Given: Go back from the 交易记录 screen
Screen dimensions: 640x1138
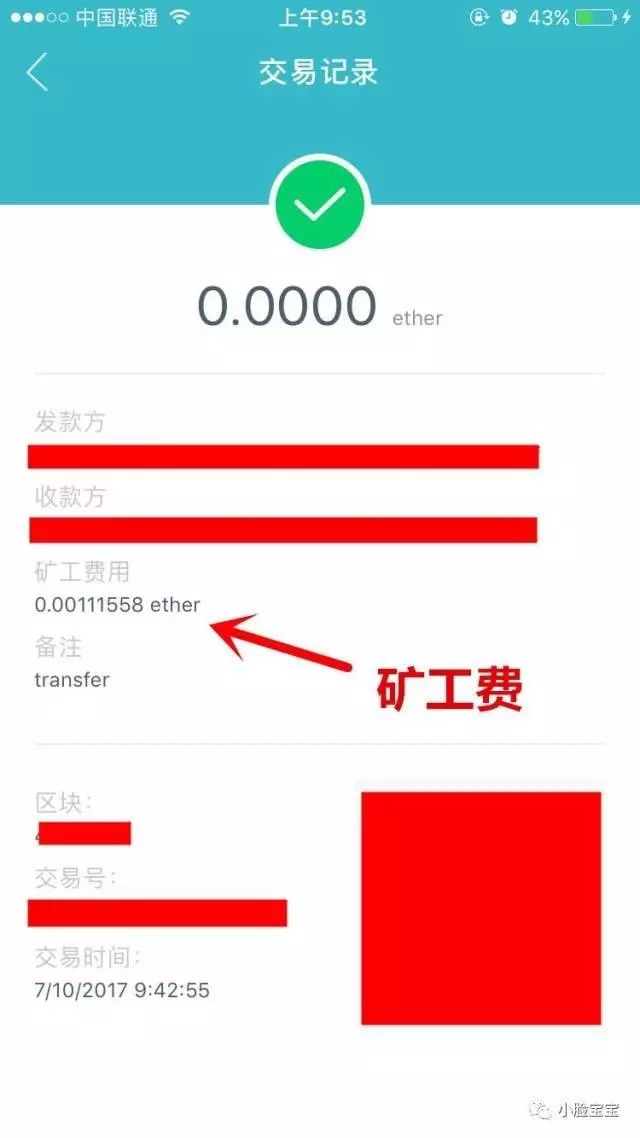Looking at the screenshot, I should coord(37,72).
